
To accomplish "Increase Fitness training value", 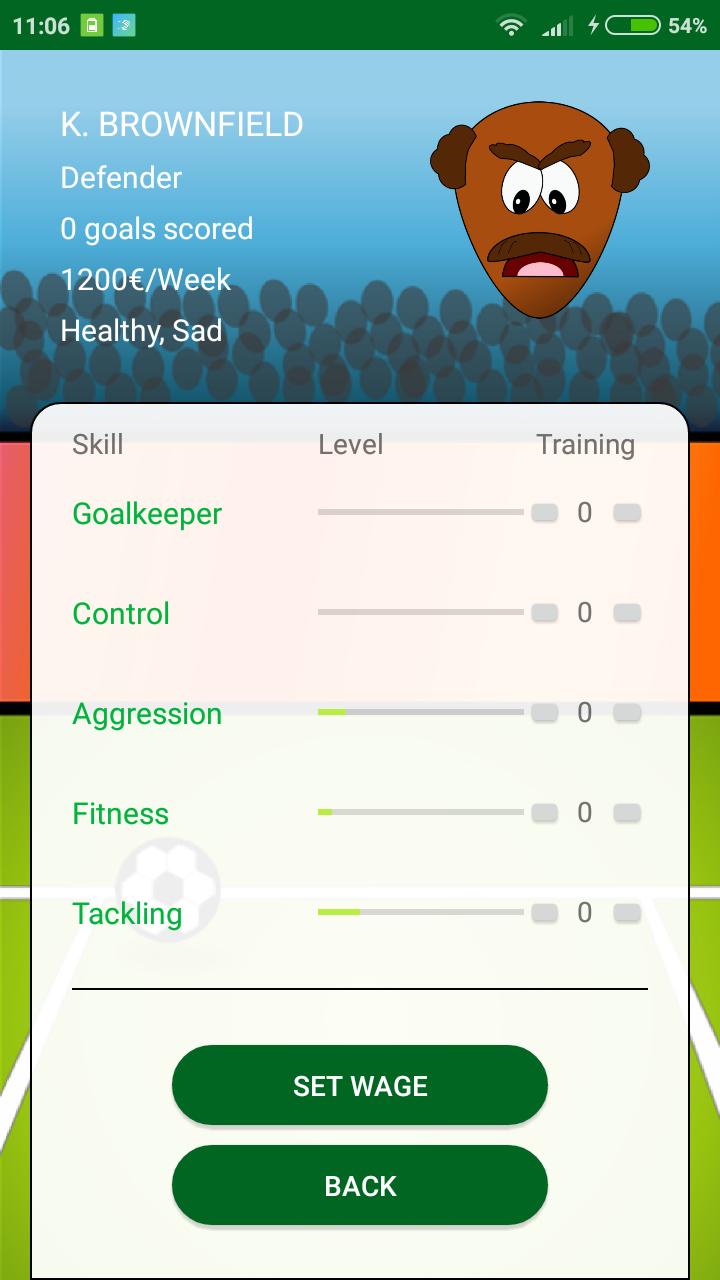I will click(627, 813).
